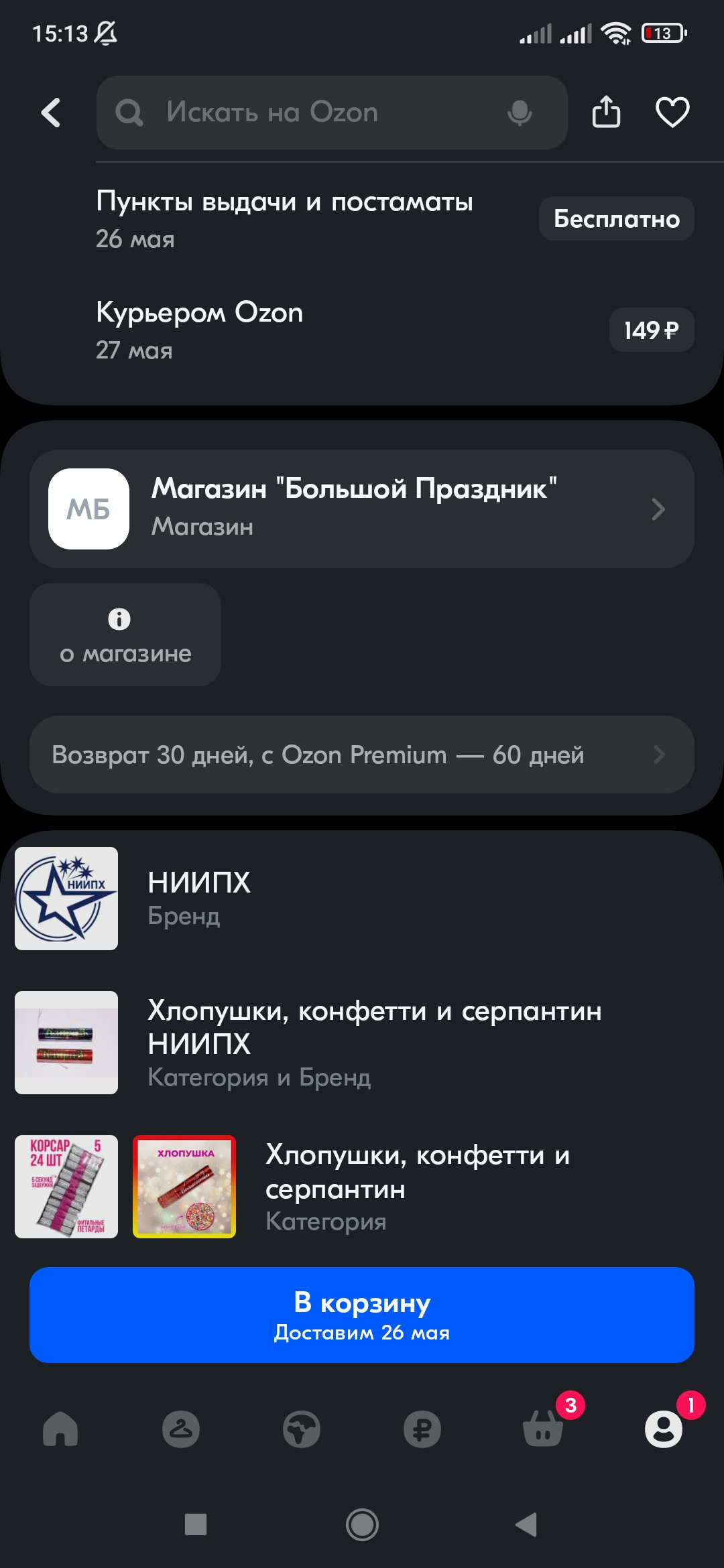Screen dimensions: 724x1568
Task: Open the 'Хлопушки, конфетти и серпантин' category row
Action: pos(362,1187)
